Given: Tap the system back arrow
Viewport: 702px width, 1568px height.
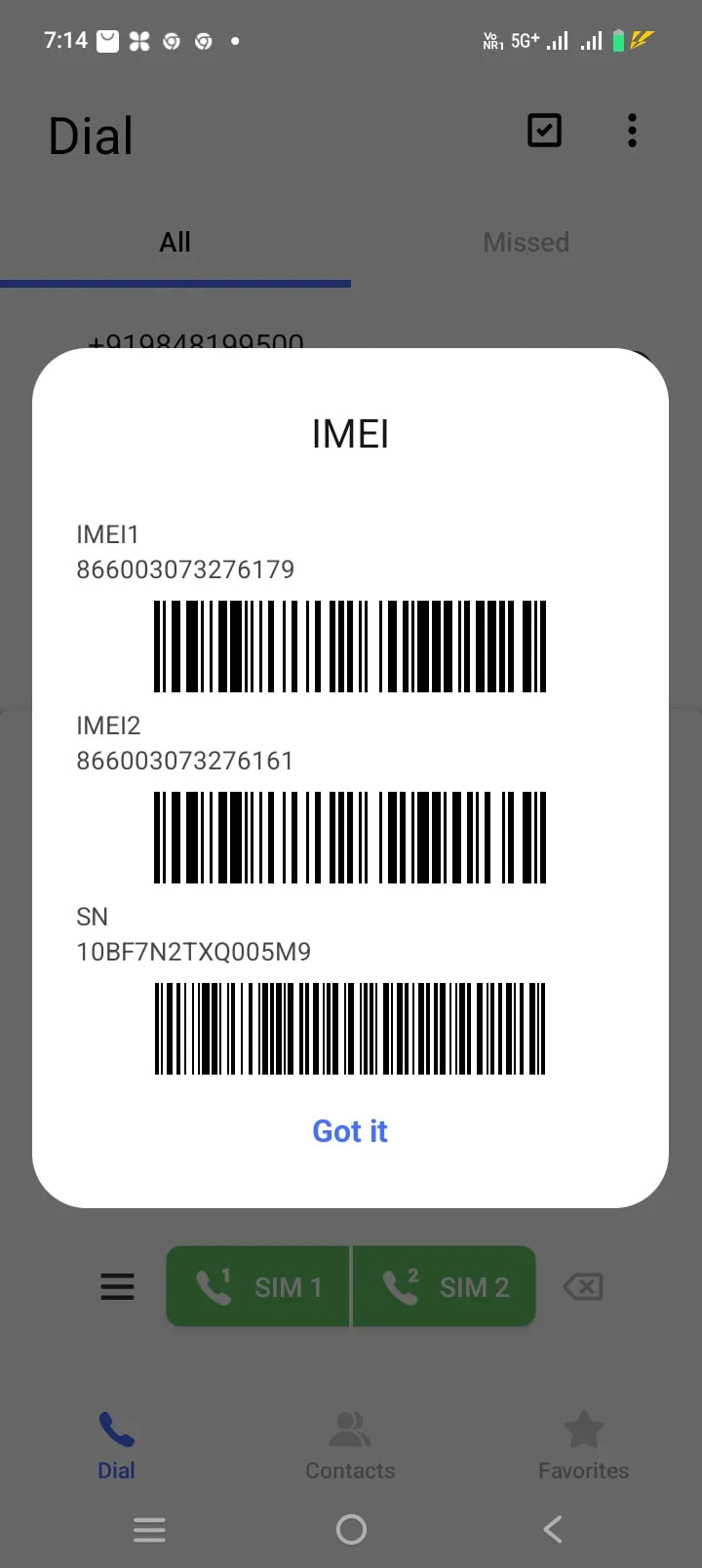Looking at the screenshot, I should point(553,1529).
